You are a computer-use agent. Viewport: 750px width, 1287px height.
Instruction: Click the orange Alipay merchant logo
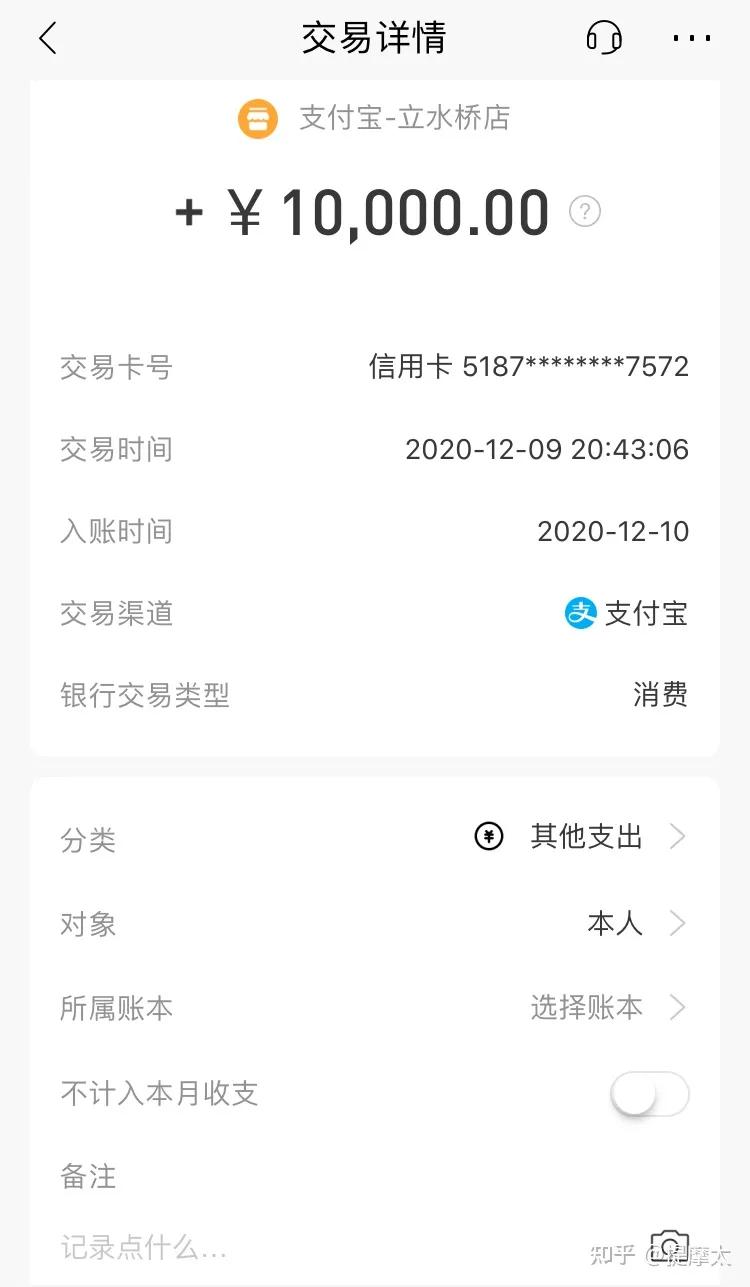tap(257, 118)
